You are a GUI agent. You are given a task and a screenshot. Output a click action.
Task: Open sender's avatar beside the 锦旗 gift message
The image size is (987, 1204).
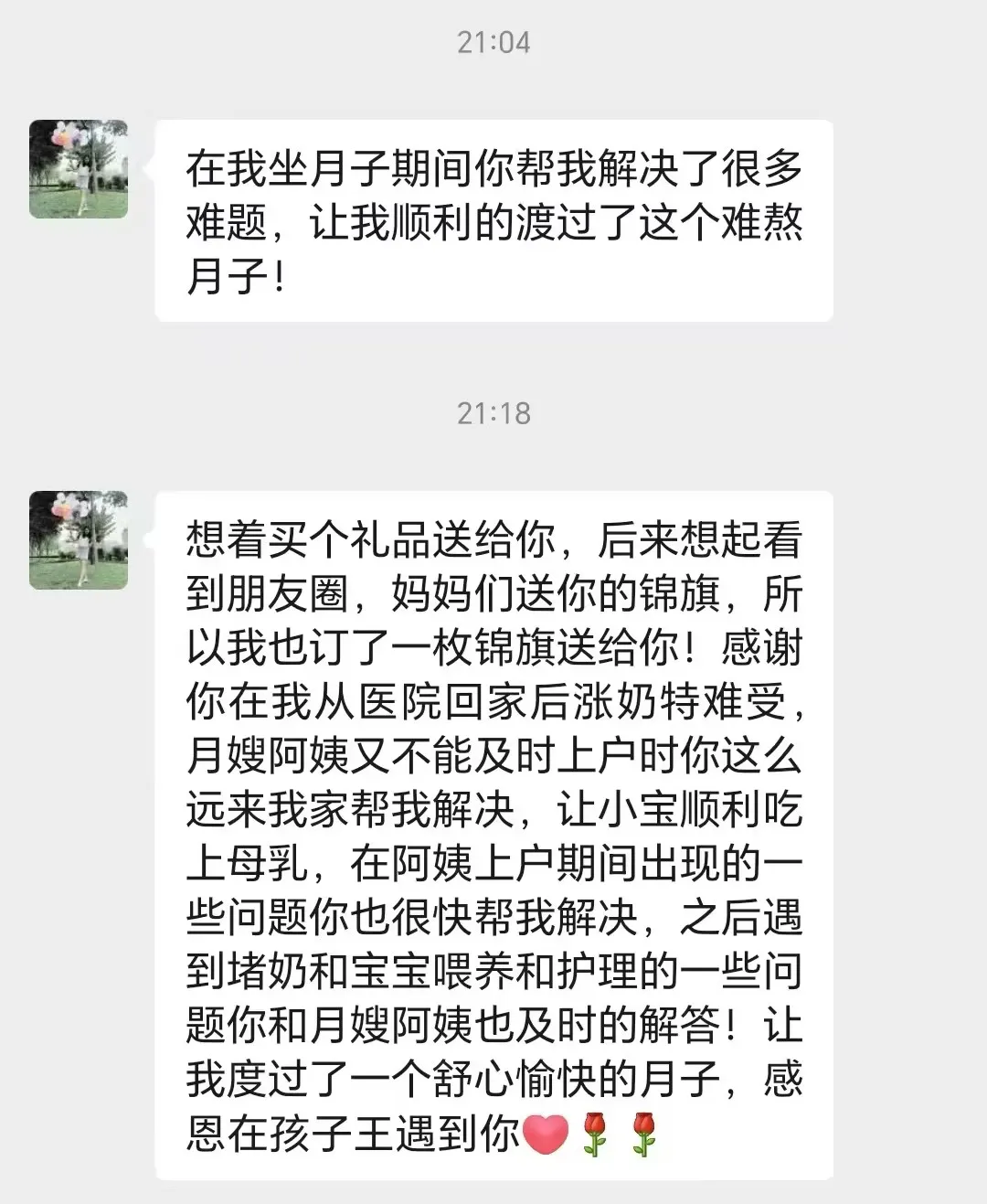[x=79, y=540]
